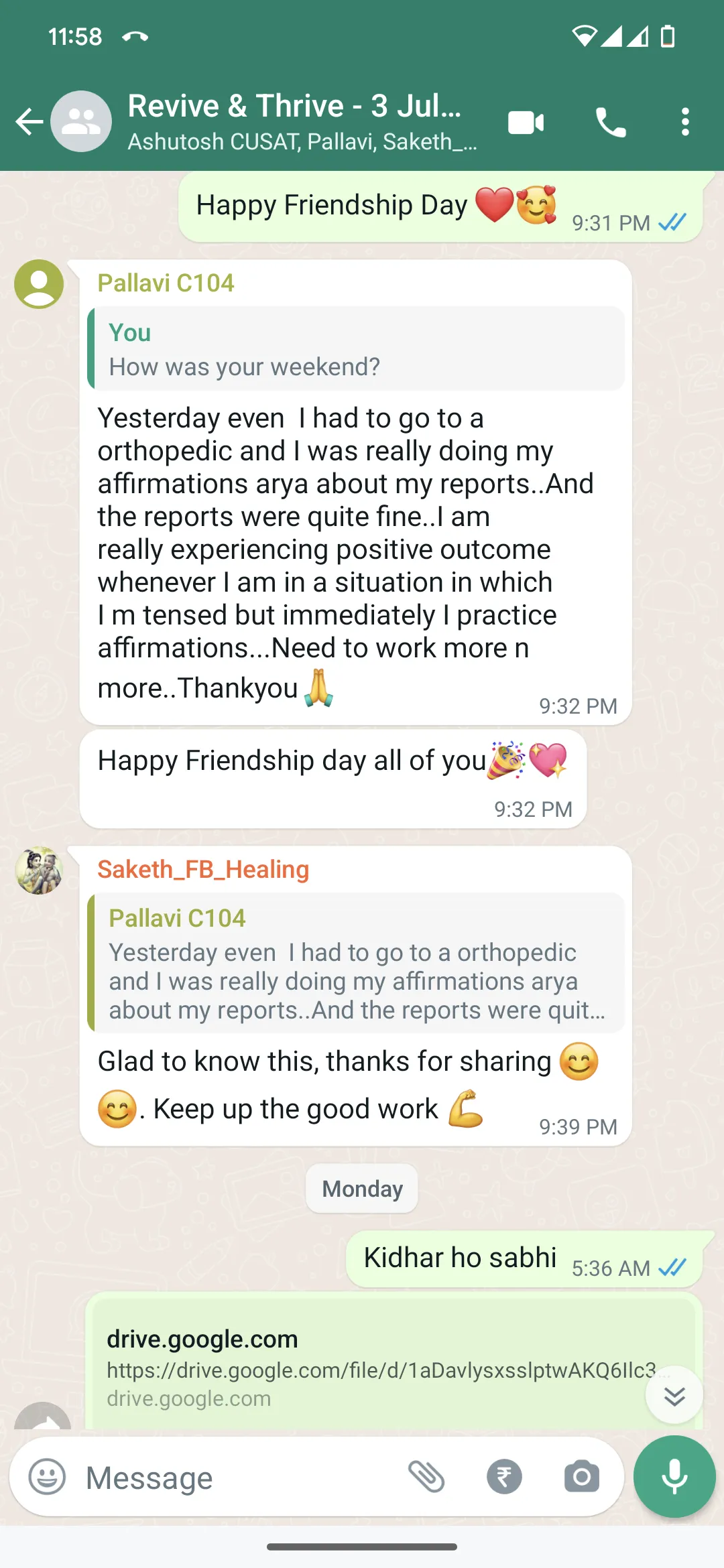
Task: Jump to Pallavi's quoted message in Saketh's reply
Action: pos(357,964)
